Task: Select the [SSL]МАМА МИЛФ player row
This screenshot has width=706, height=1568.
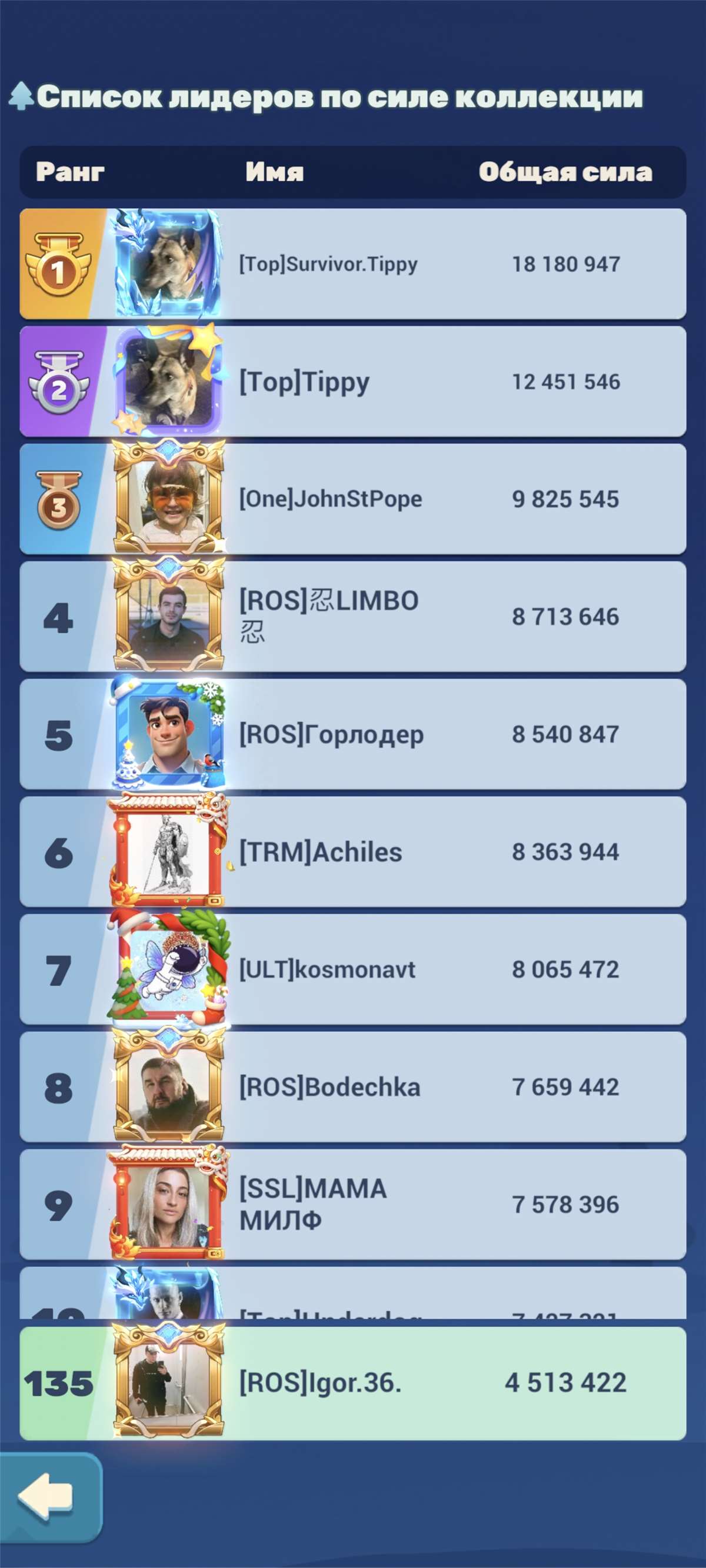Action: 354,1203
